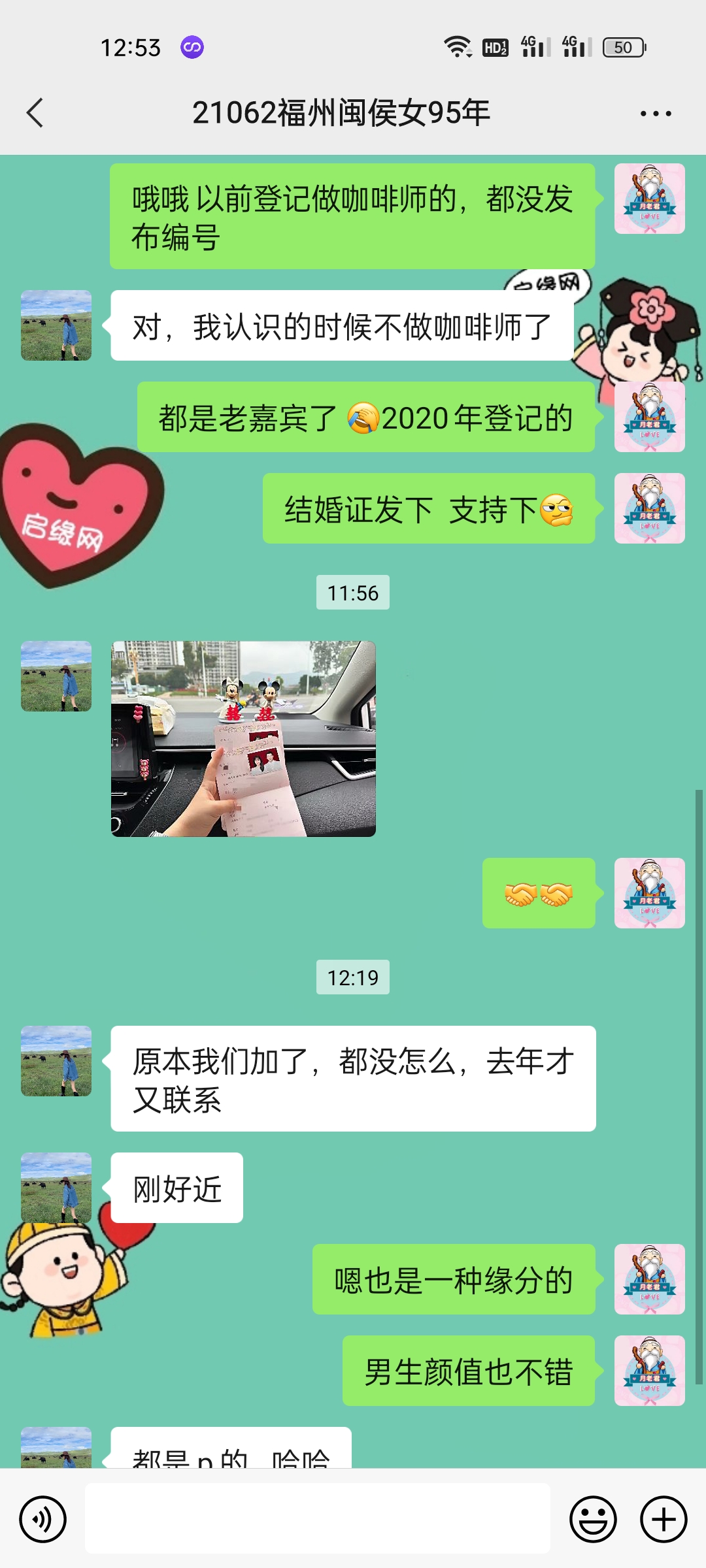Open contact's avatar beside 刚好近 message
The height and width of the screenshot is (1568, 706).
click(56, 1187)
